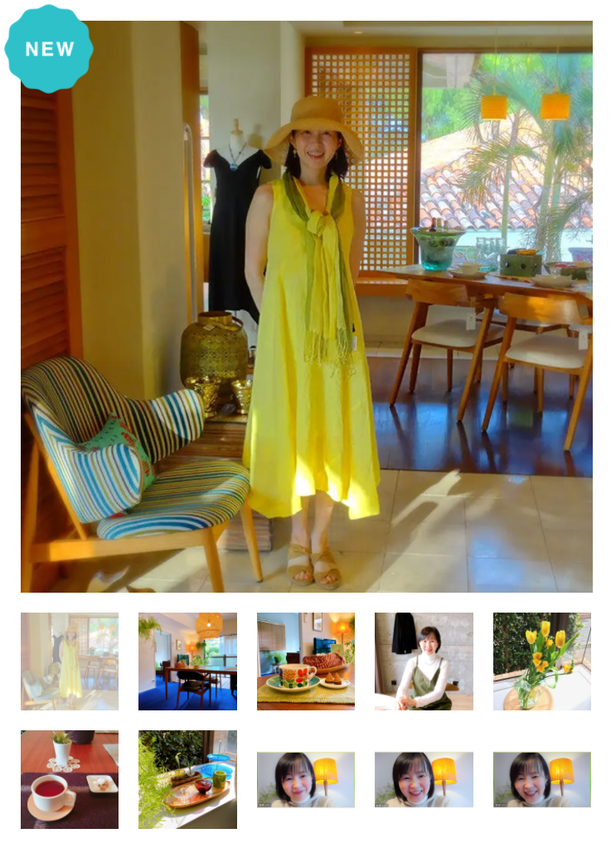The height and width of the screenshot is (848, 611).
Task: View the yellow tulips in vase thumbnail
Action: point(541,661)
